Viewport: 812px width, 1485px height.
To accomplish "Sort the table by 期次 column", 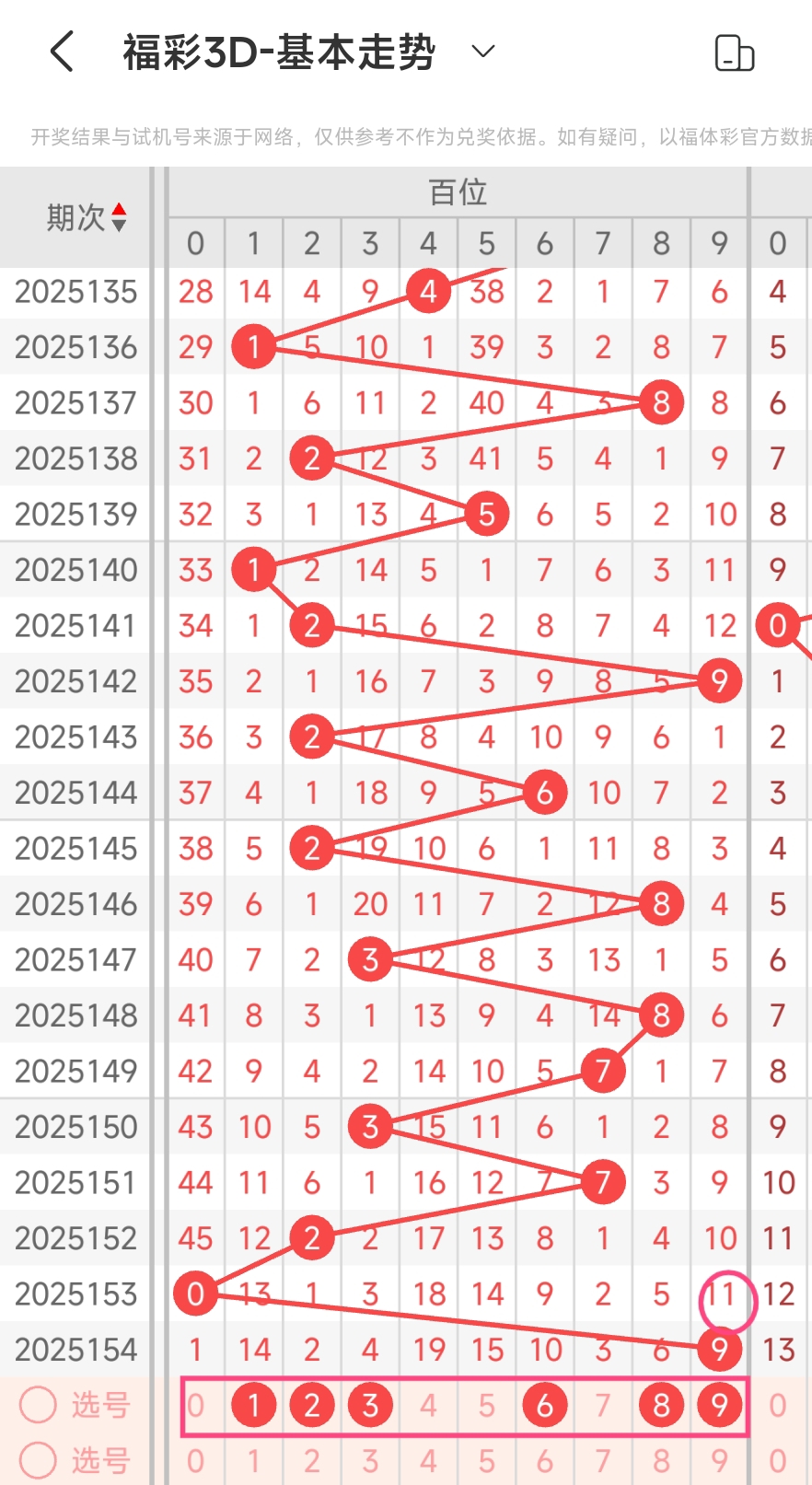I will tap(87, 217).
